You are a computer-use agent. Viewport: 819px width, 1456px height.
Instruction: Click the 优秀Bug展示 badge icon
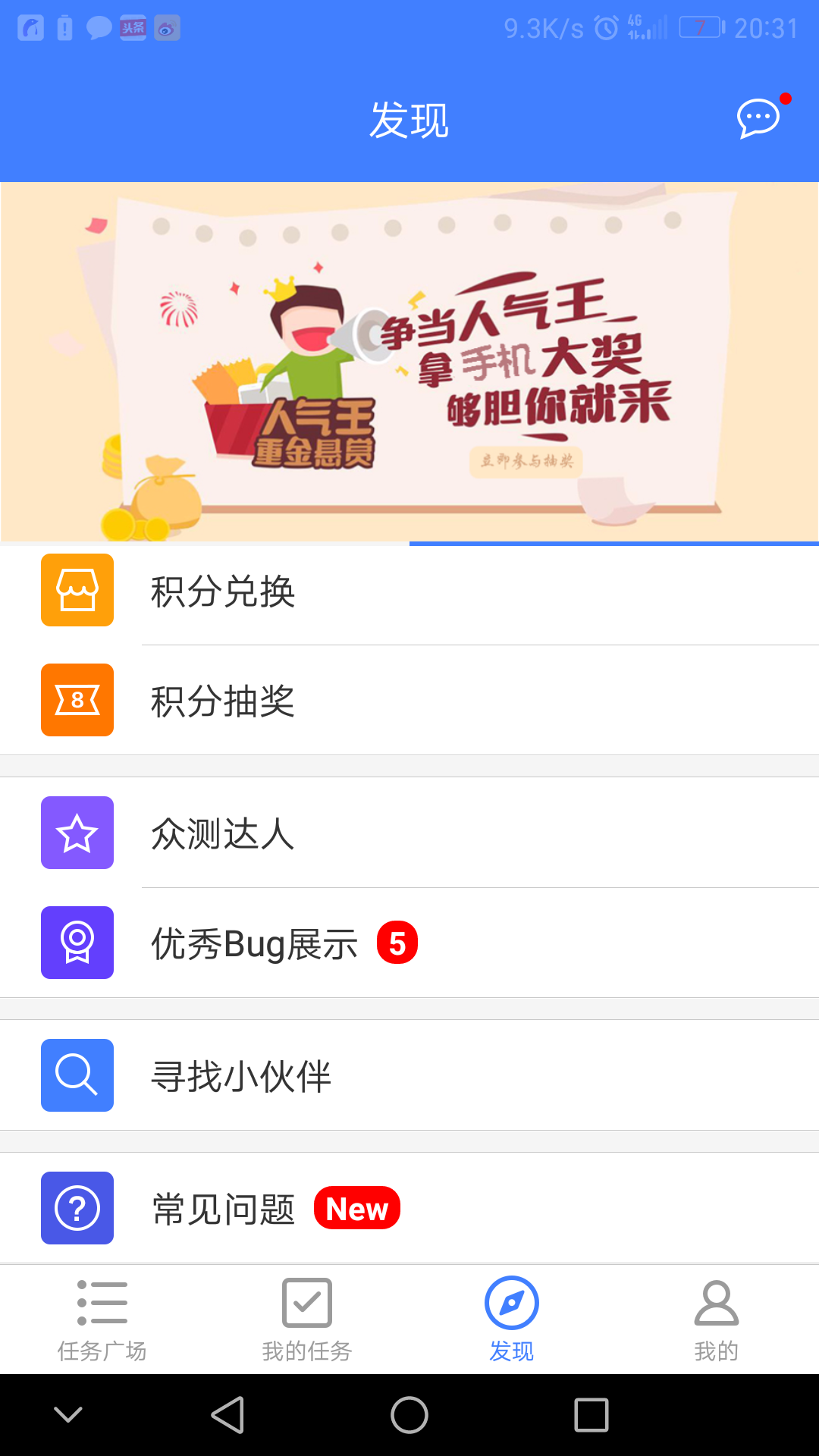click(77, 942)
